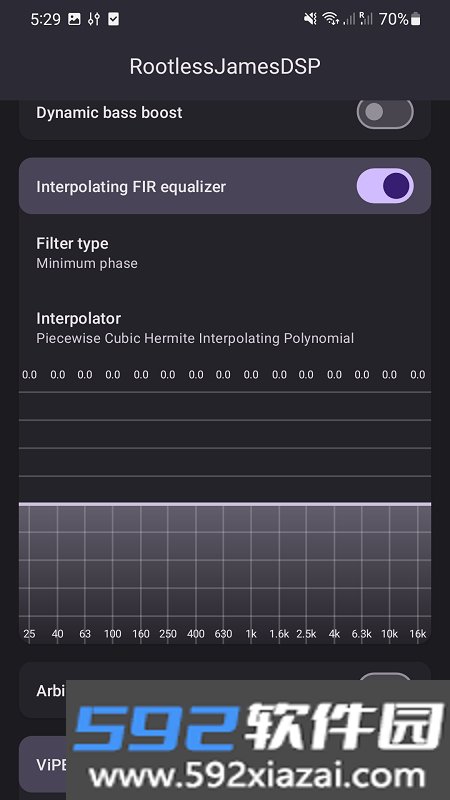Open the Filter type setting
The height and width of the screenshot is (800, 450).
225,253
